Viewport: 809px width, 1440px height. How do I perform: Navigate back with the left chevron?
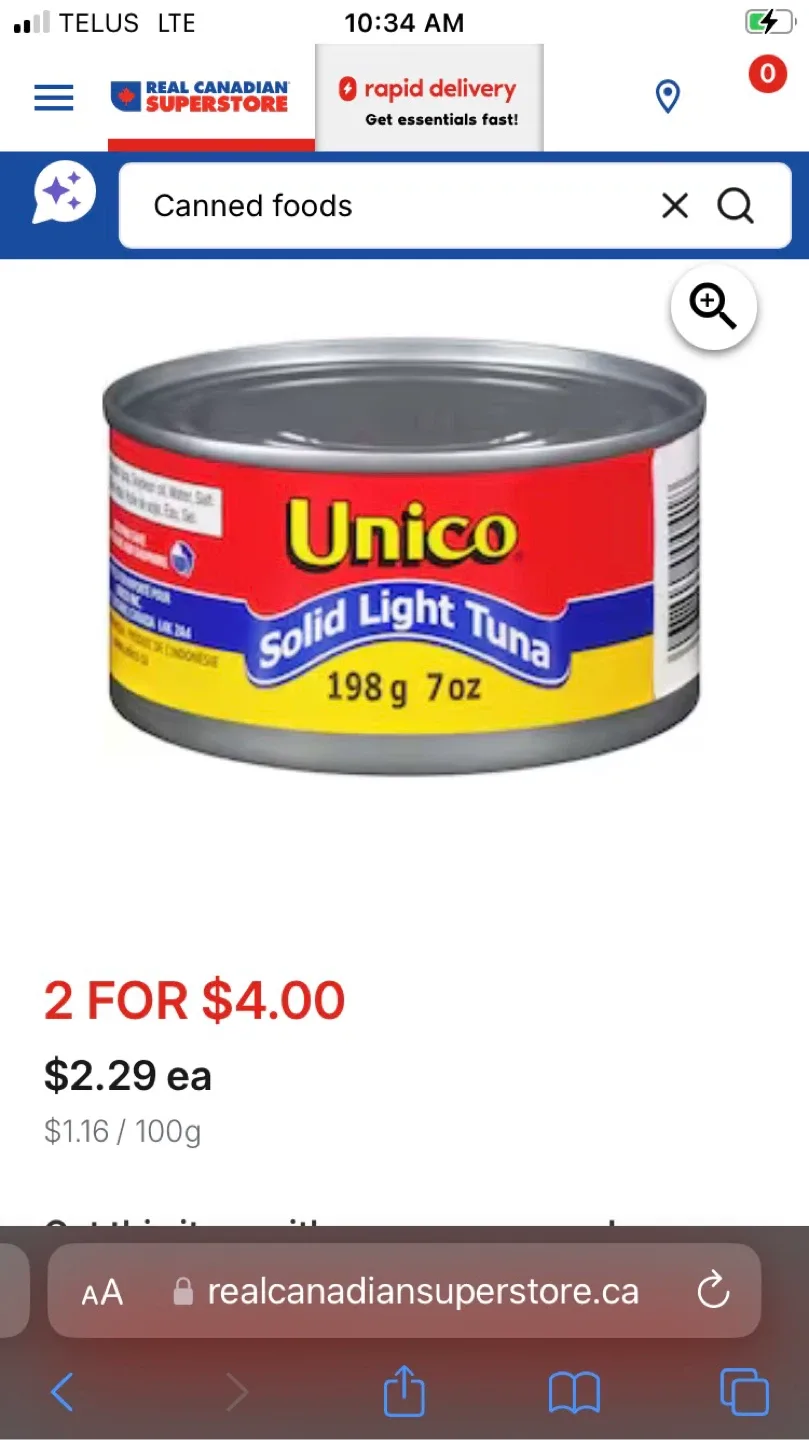point(62,1391)
